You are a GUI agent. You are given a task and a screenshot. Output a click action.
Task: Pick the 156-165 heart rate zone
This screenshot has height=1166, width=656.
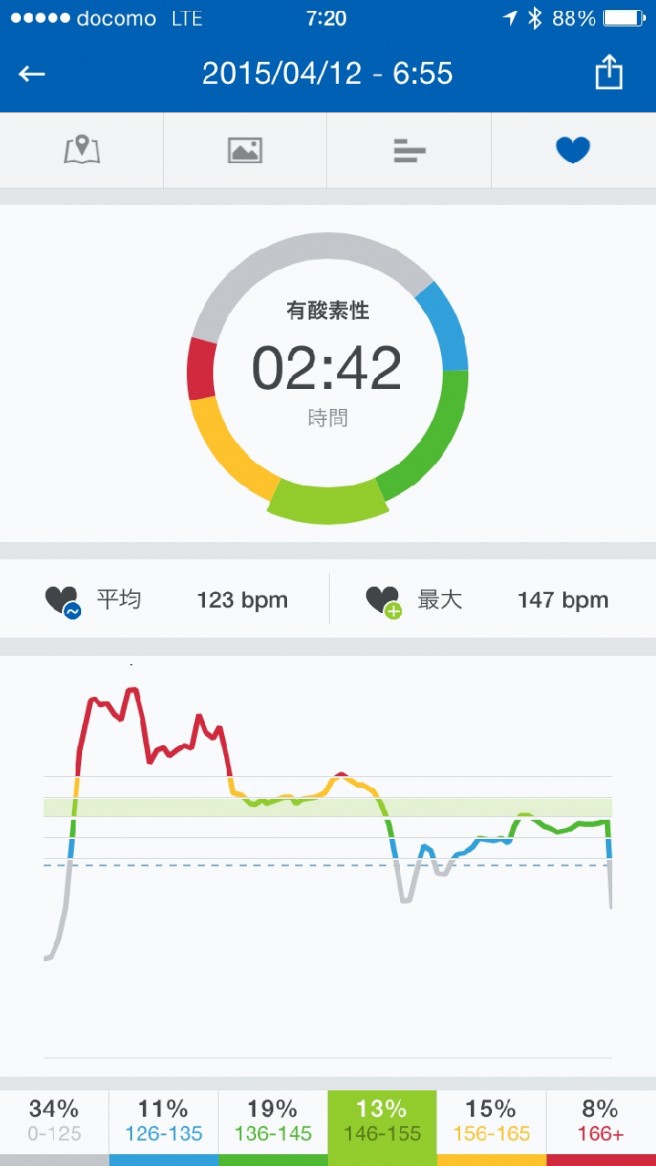[491, 1121]
